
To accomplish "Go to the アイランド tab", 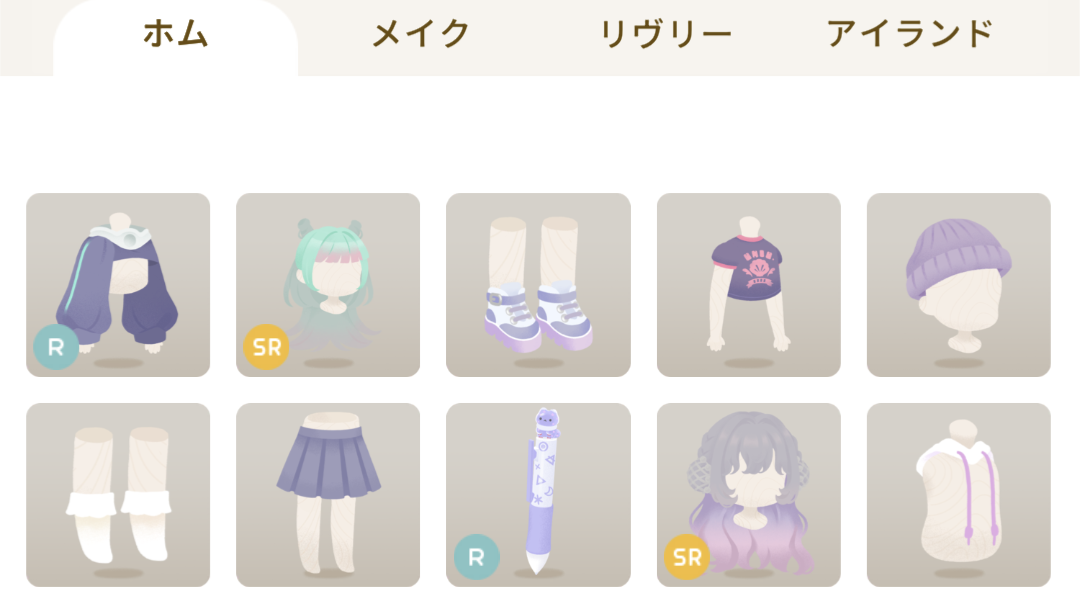I will [910, 35].
